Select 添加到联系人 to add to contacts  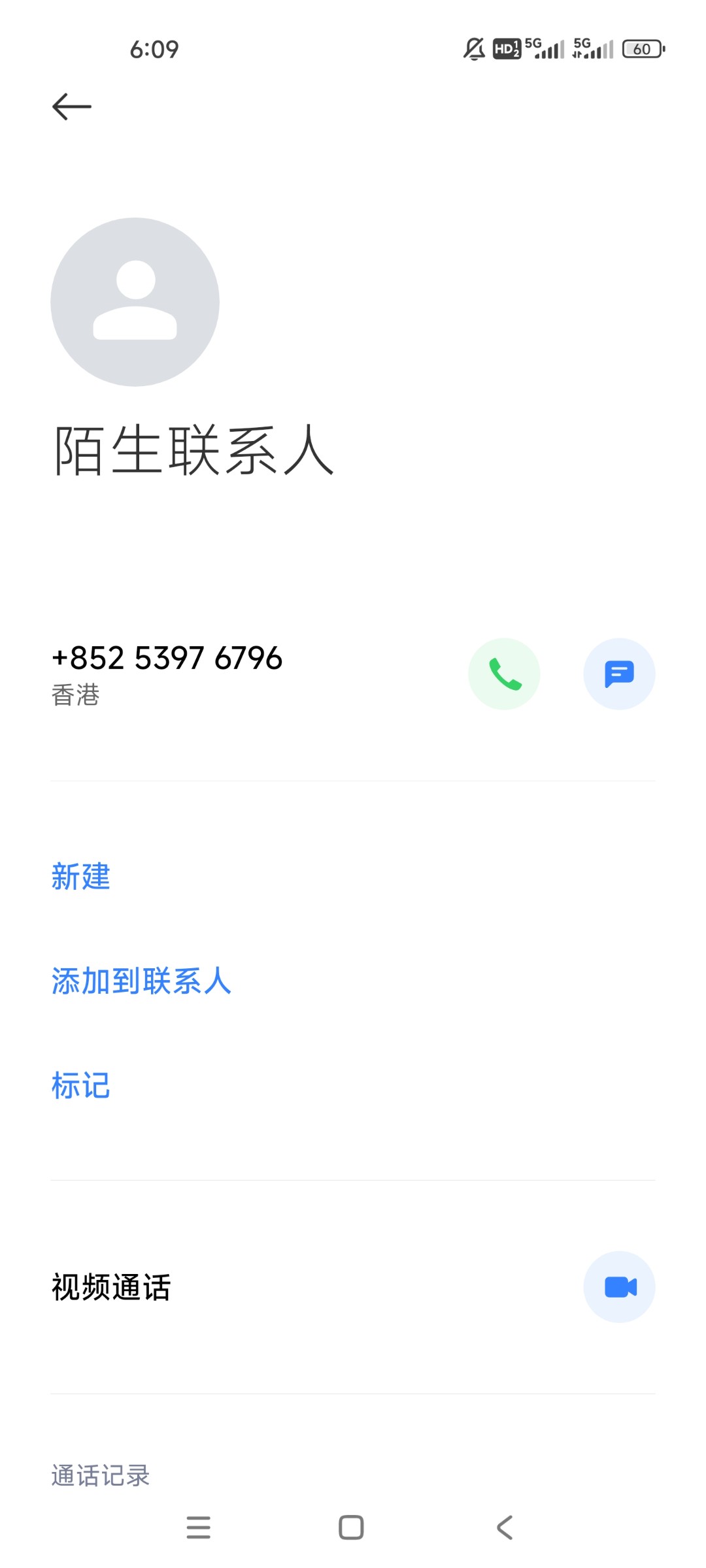pyautogui.click(x=141, y=981)
